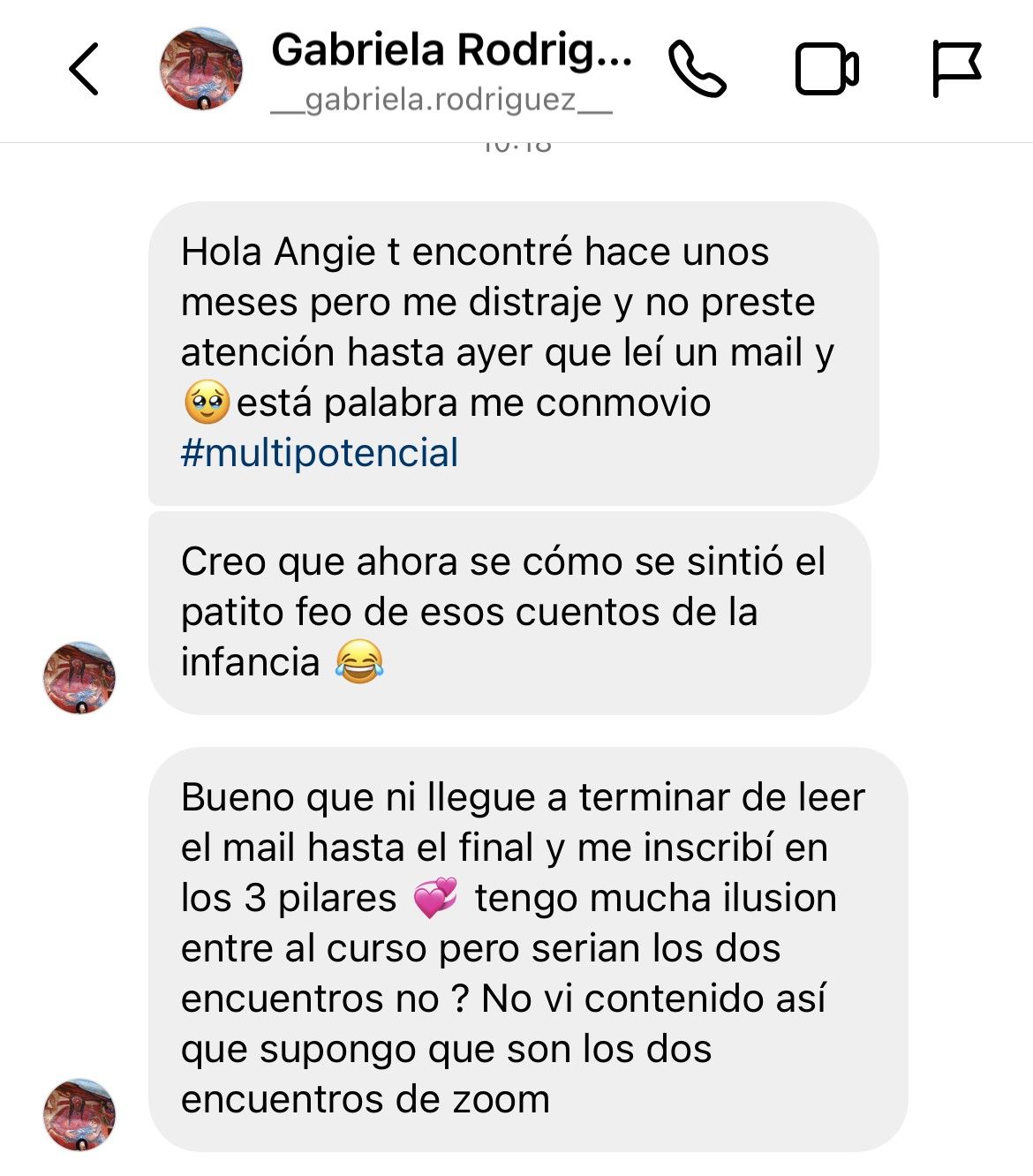The width and height of the screenshot is (1033, 1176).
Task: Tap Gabriela's avatar beside the patito feo message
Action: (x=79, y=678)
